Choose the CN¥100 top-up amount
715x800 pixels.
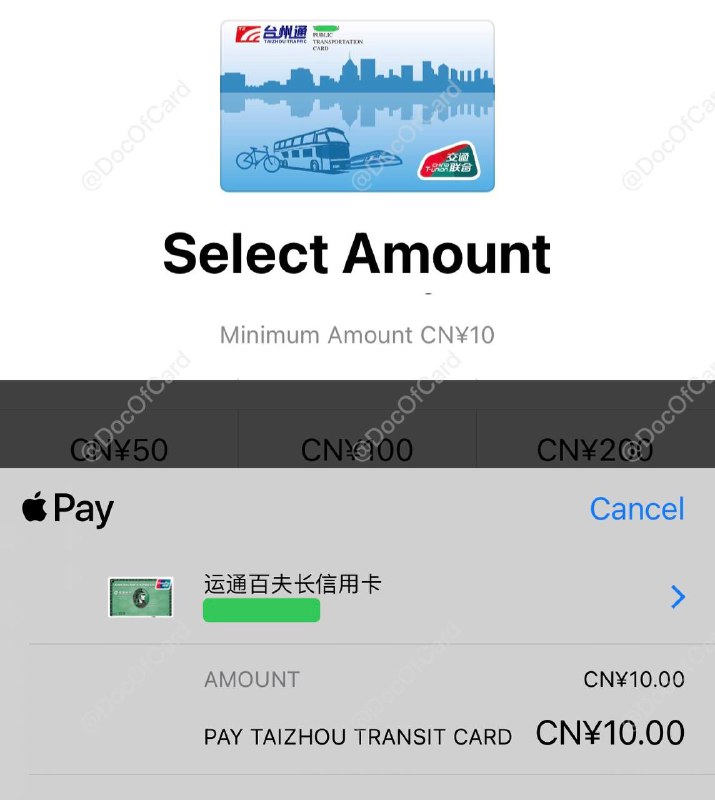(x=357, y=449)
